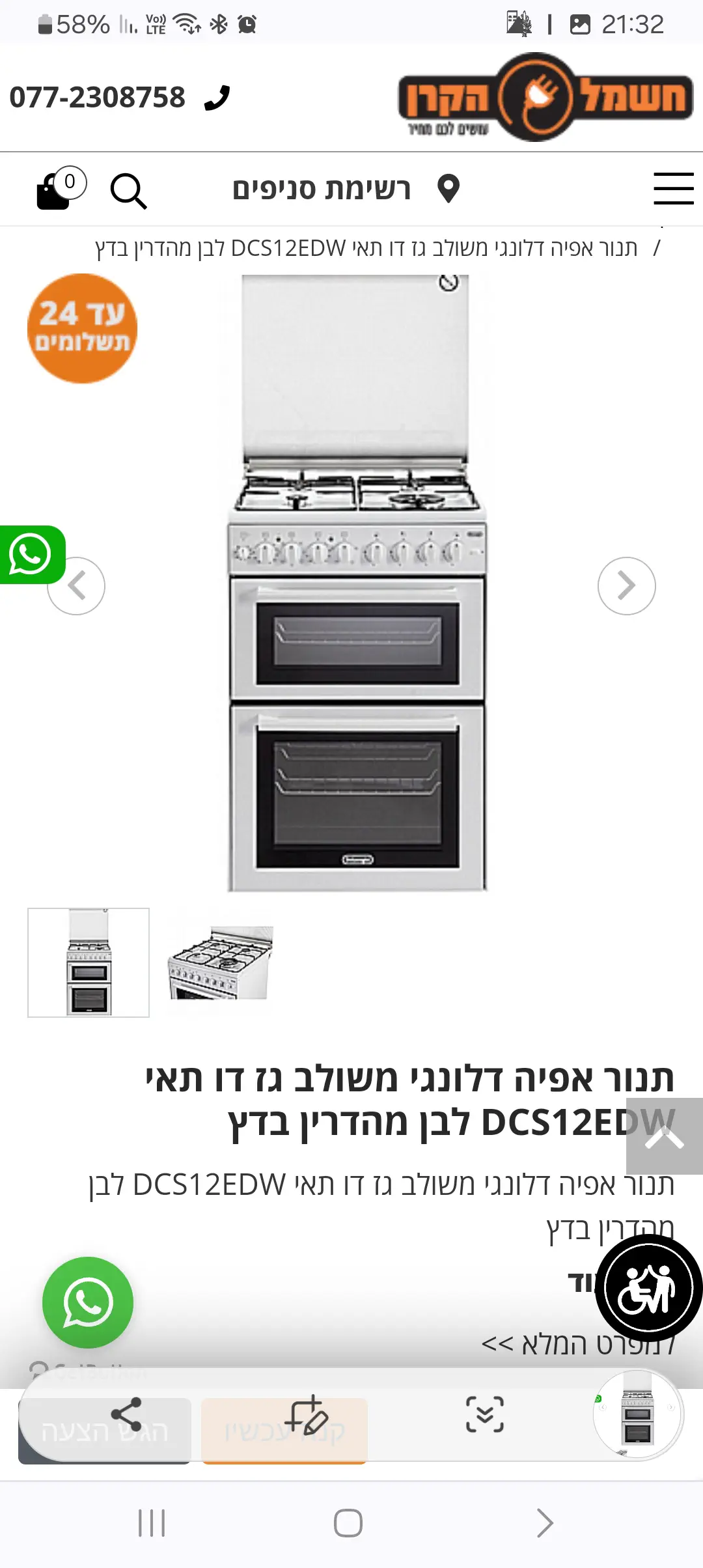Open the screenshot preview thumbnail
This screenshot has width=703, height=1568.
pyautogui.click(x=637, y=1414)
